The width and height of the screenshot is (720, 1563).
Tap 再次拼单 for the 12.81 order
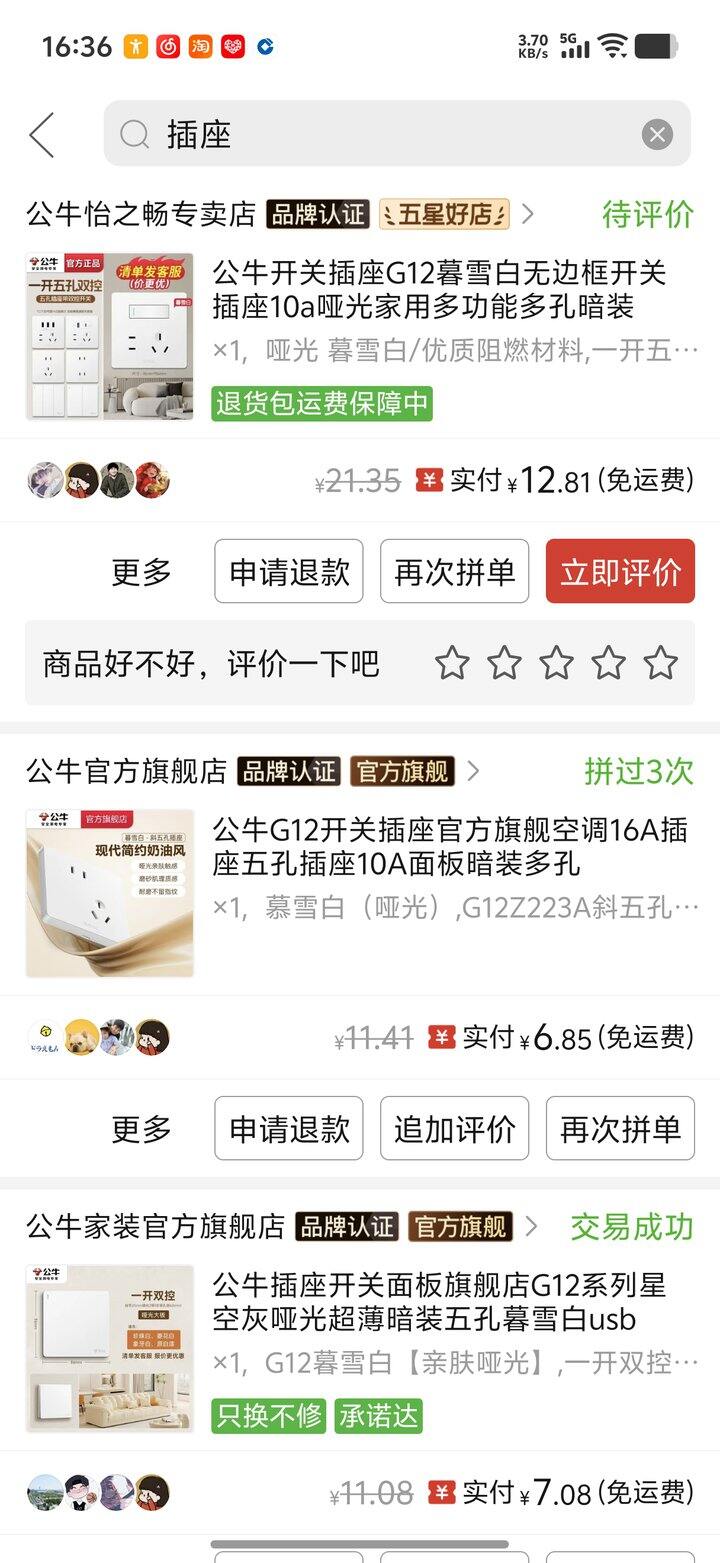(x=454, y=572)
